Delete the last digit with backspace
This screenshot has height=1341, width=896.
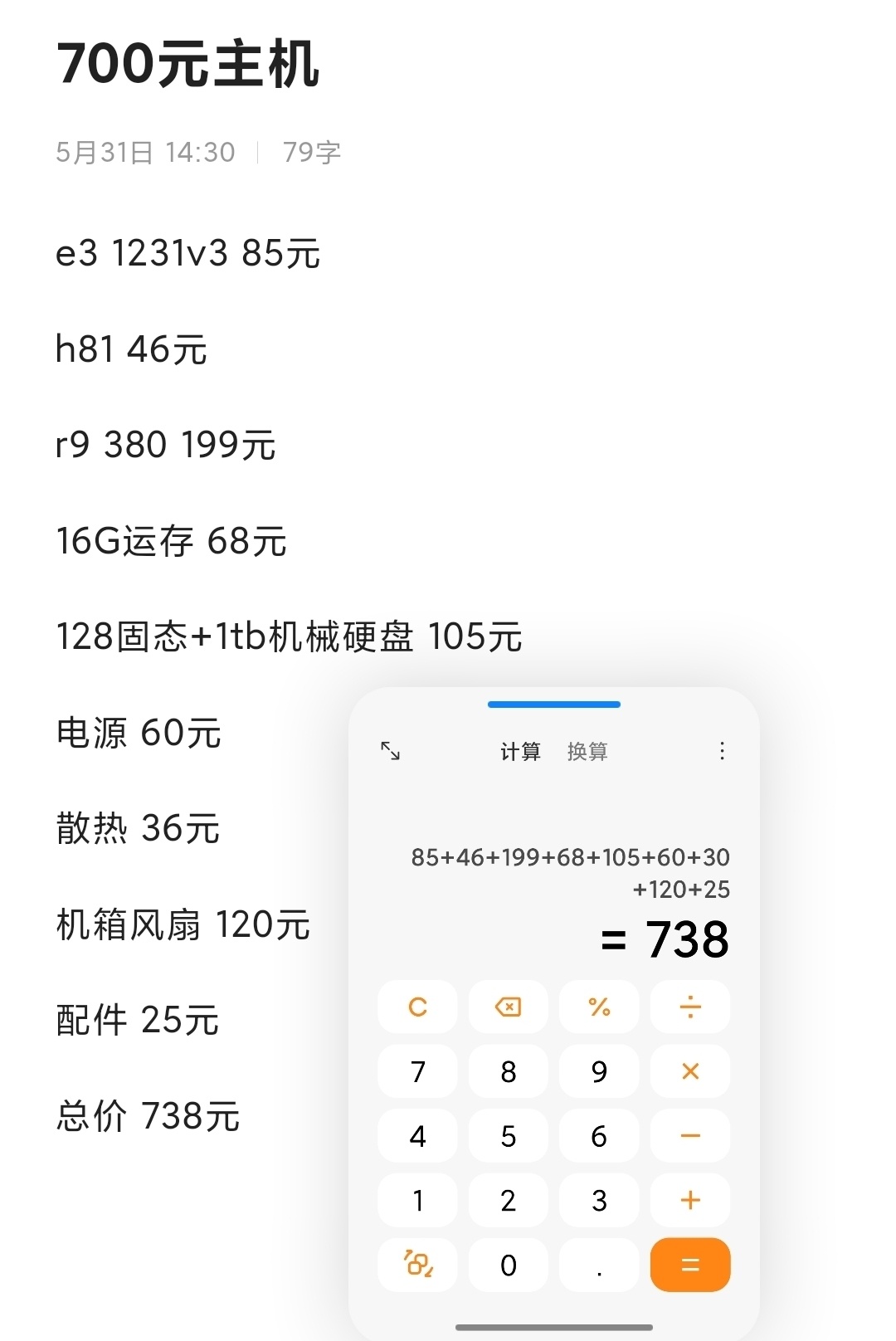[508, 1007]
